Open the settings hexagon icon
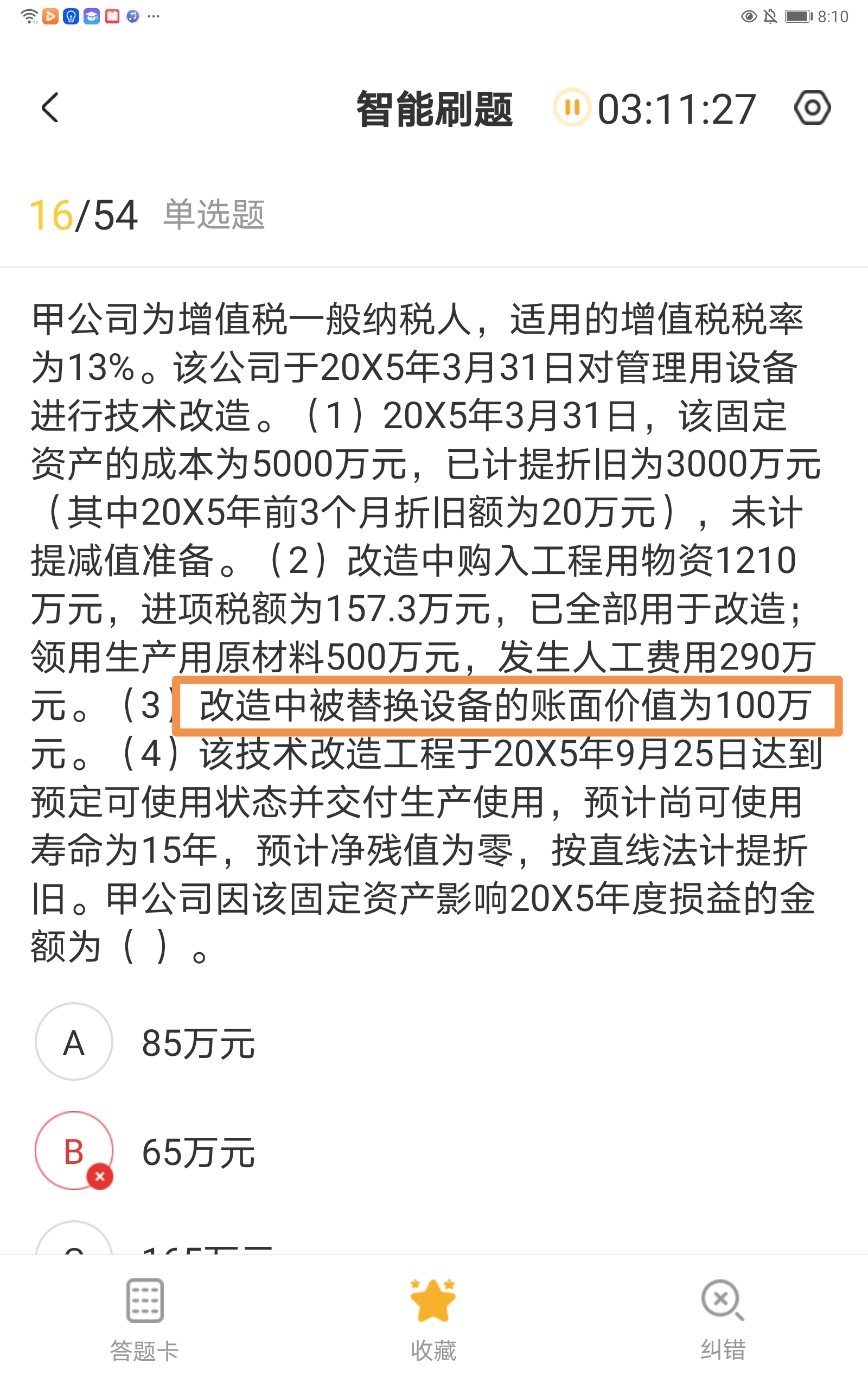This screenshot has width=868, height=1389. tap(812, 107)
